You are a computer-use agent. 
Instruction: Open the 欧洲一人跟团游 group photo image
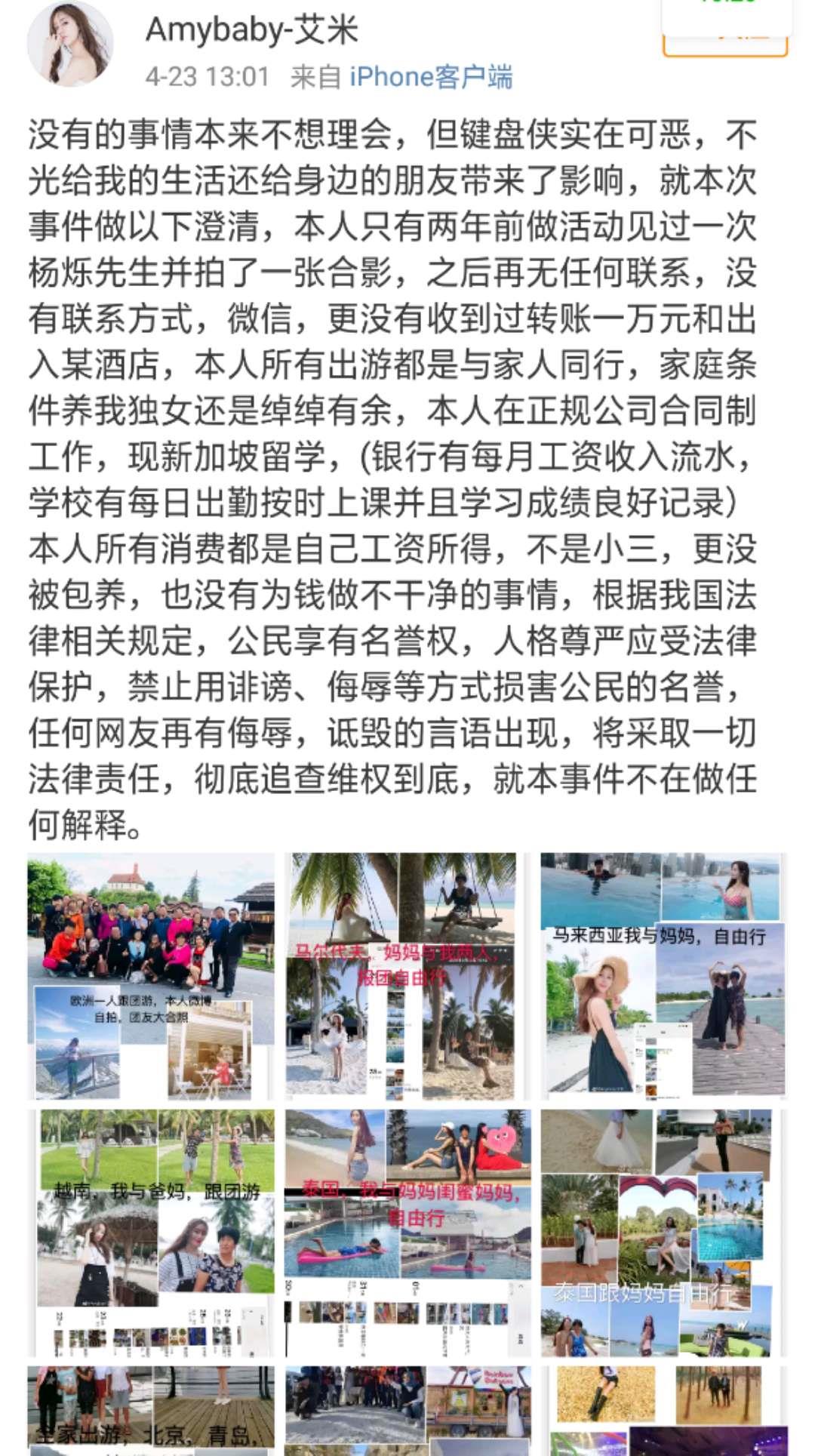(151, 975)
